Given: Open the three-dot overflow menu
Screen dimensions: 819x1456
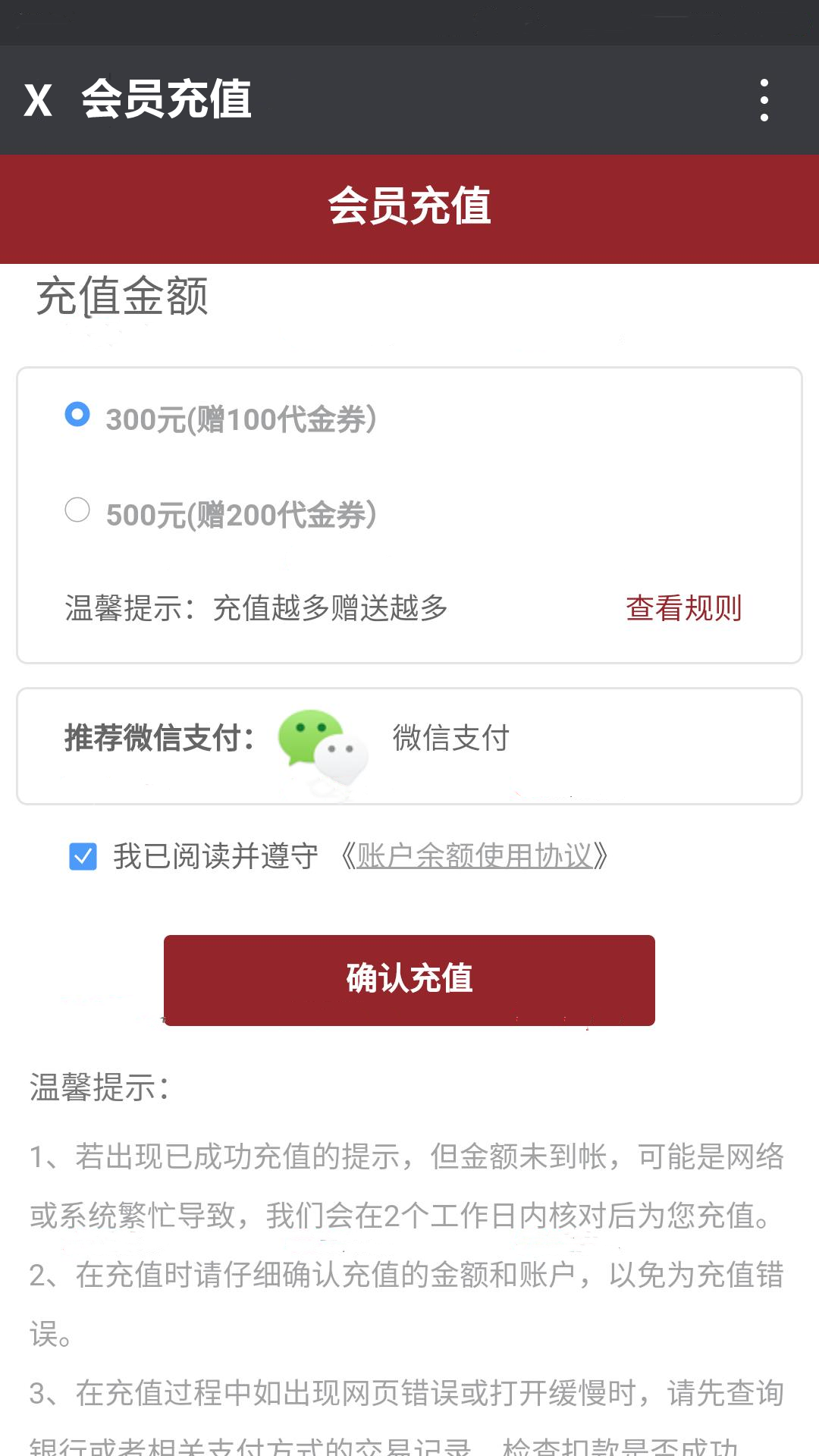Looking at the screenshot, I should click(764, 100).
